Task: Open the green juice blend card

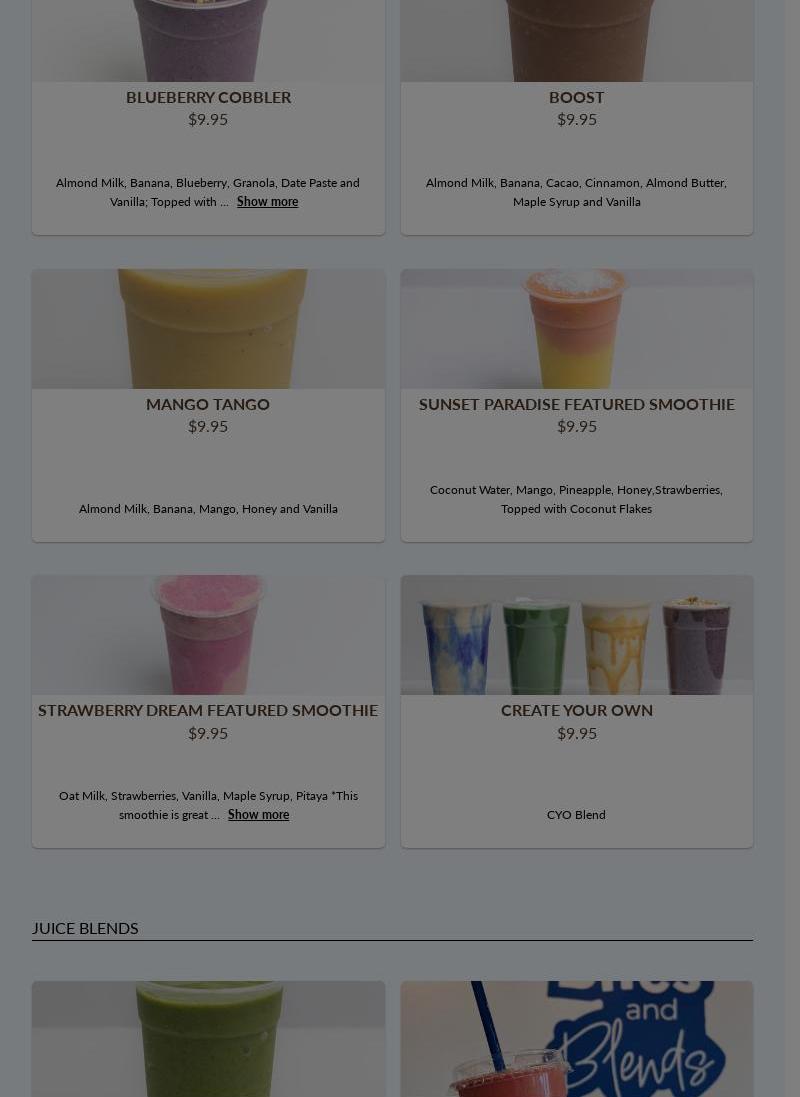Action: pos(208,1040)
